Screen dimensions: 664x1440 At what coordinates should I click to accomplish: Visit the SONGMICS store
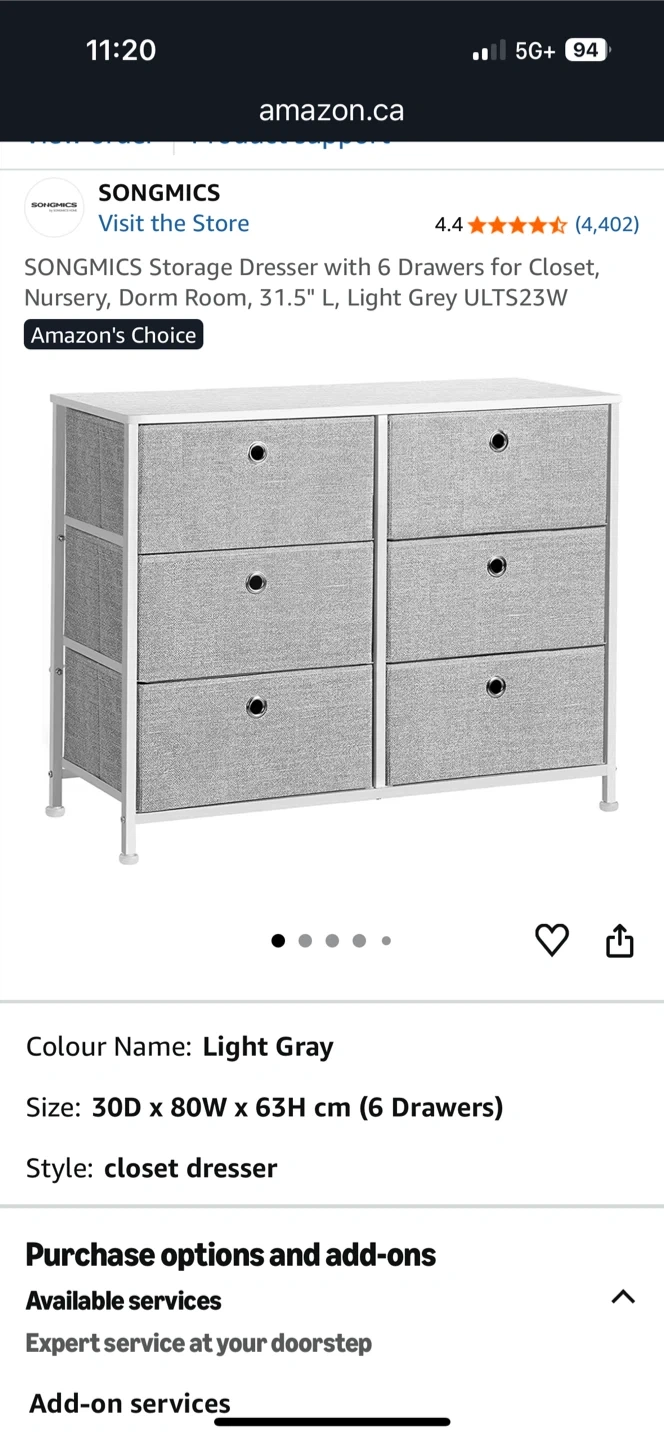pyautogui.click(x=173, y=223)
